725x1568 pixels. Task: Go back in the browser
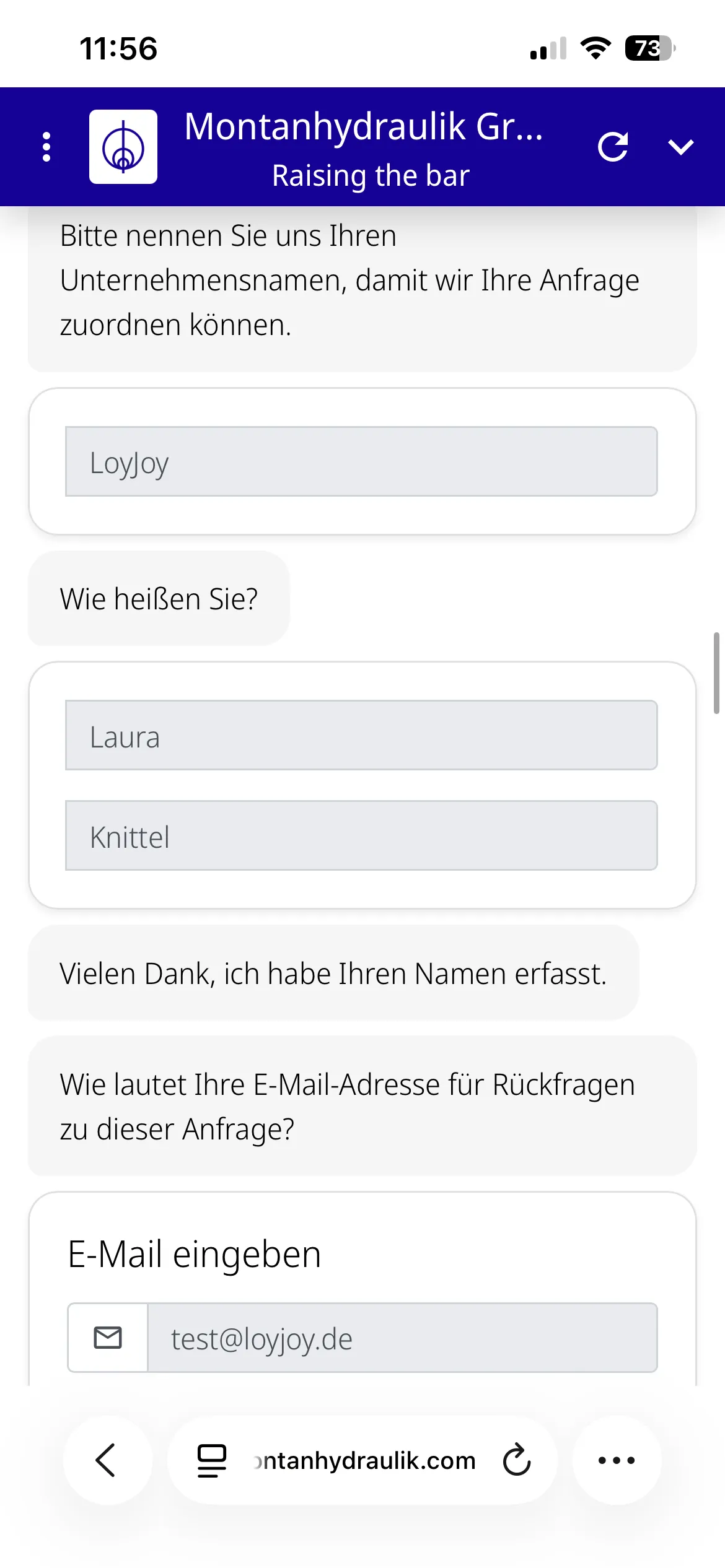[107, 1460]
